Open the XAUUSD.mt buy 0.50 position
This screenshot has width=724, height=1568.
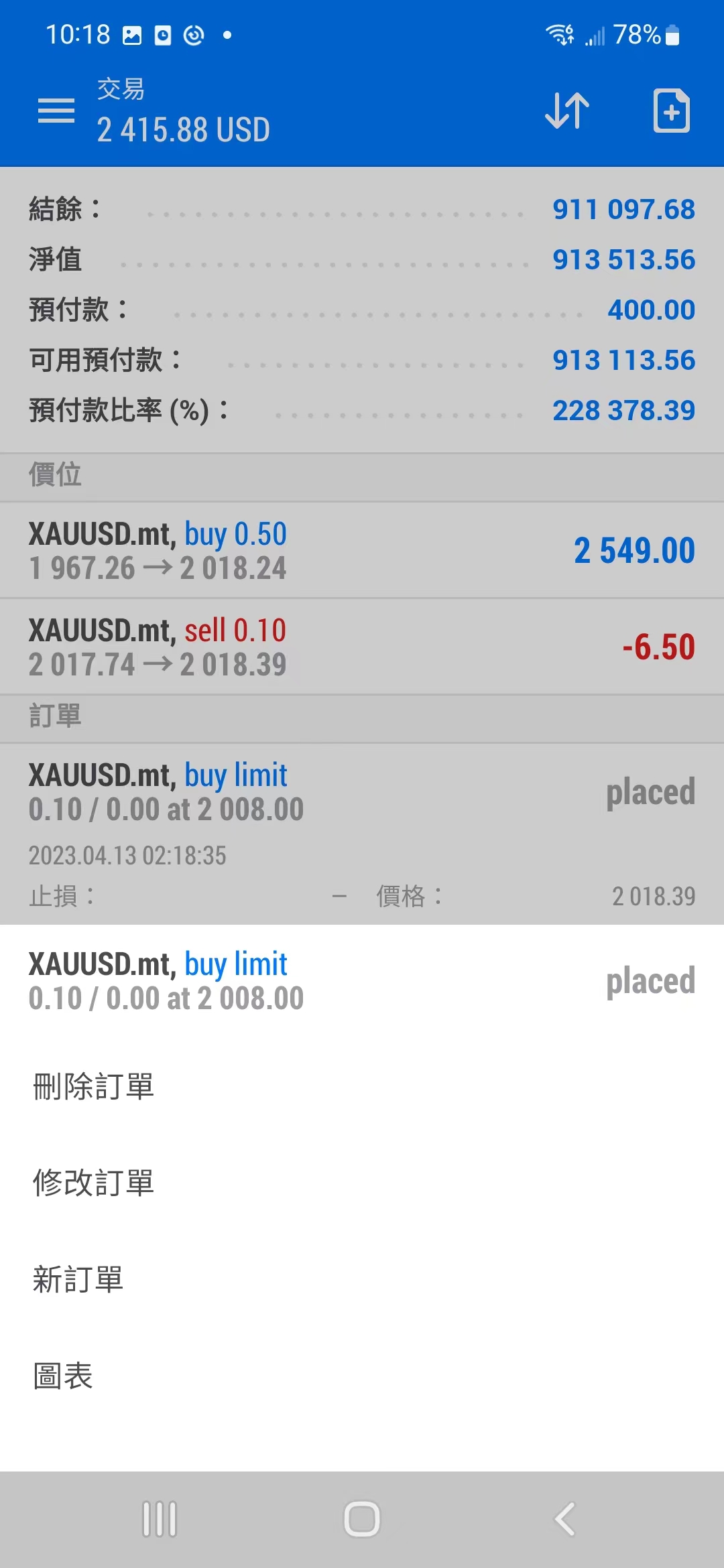362,550
